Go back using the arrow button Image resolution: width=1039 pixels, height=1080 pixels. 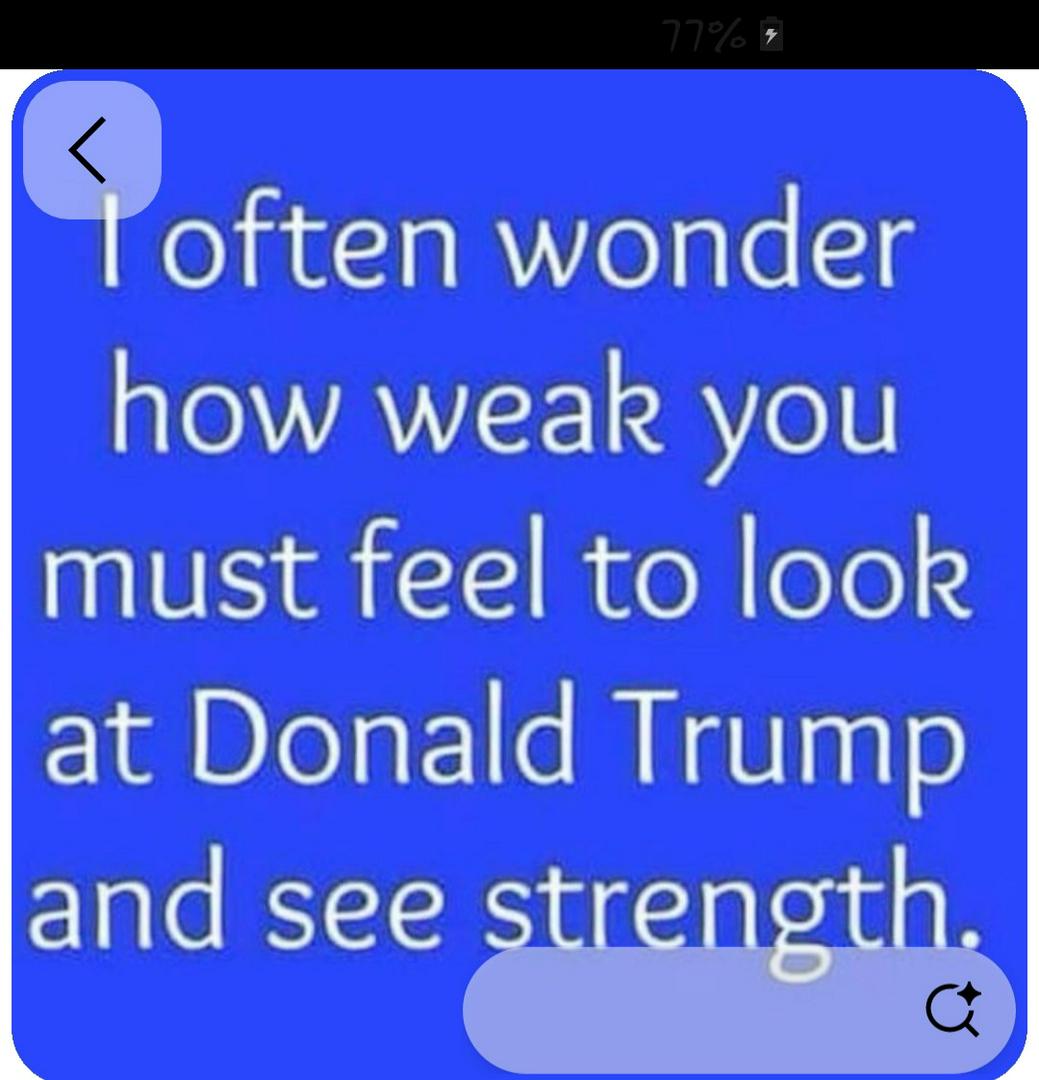coord(90,150)
